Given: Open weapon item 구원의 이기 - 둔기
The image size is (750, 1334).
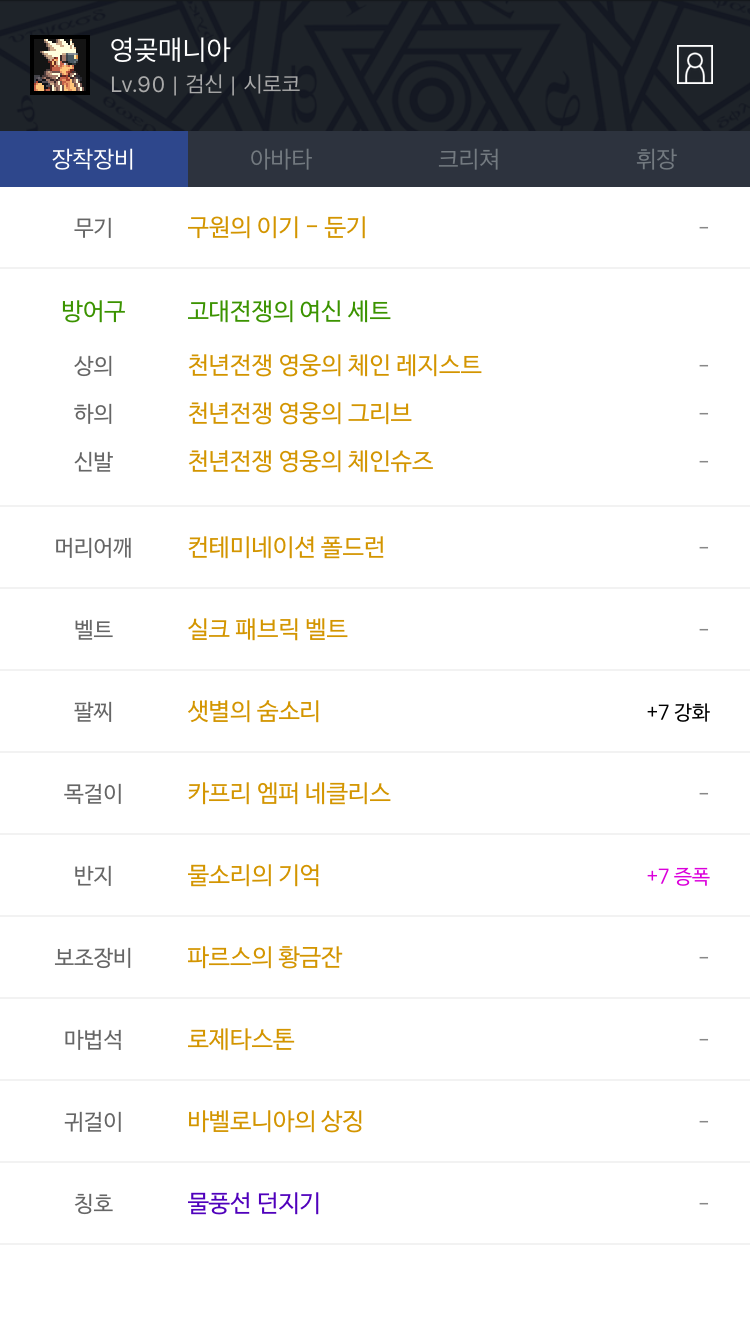Looking at the screenshot, I should [277, 227].
